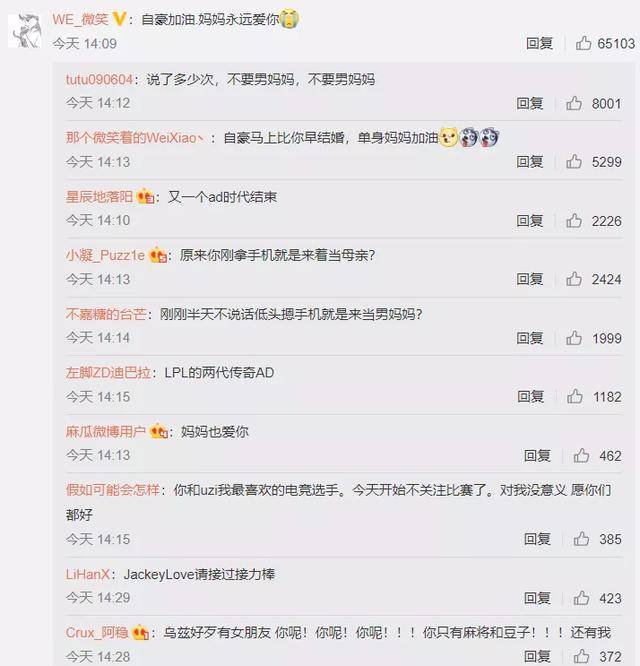This screenshot has height=666, width=640.
Task: Open WE_微笑's profile avatar
Action: coord(26,30)
